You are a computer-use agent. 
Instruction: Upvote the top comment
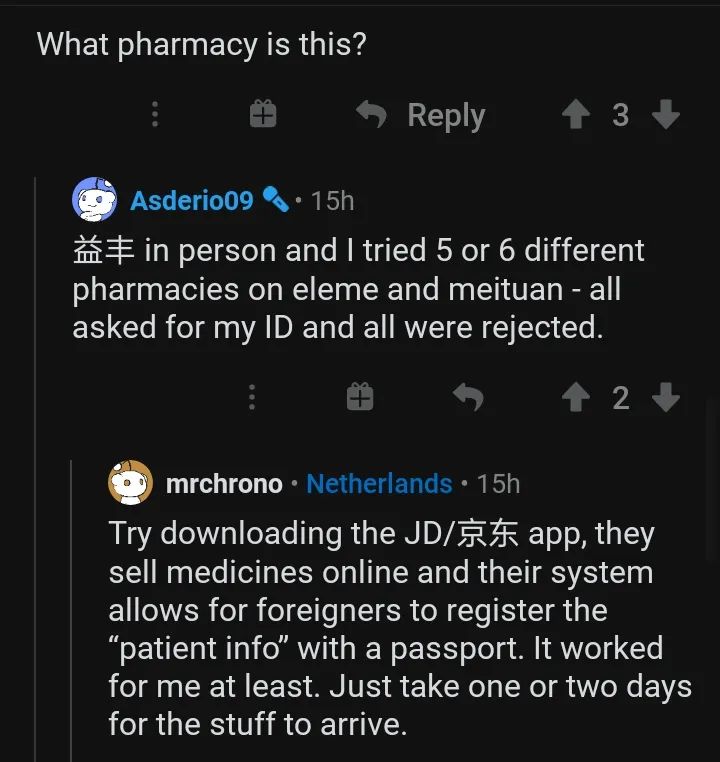(x=575, y=115)
